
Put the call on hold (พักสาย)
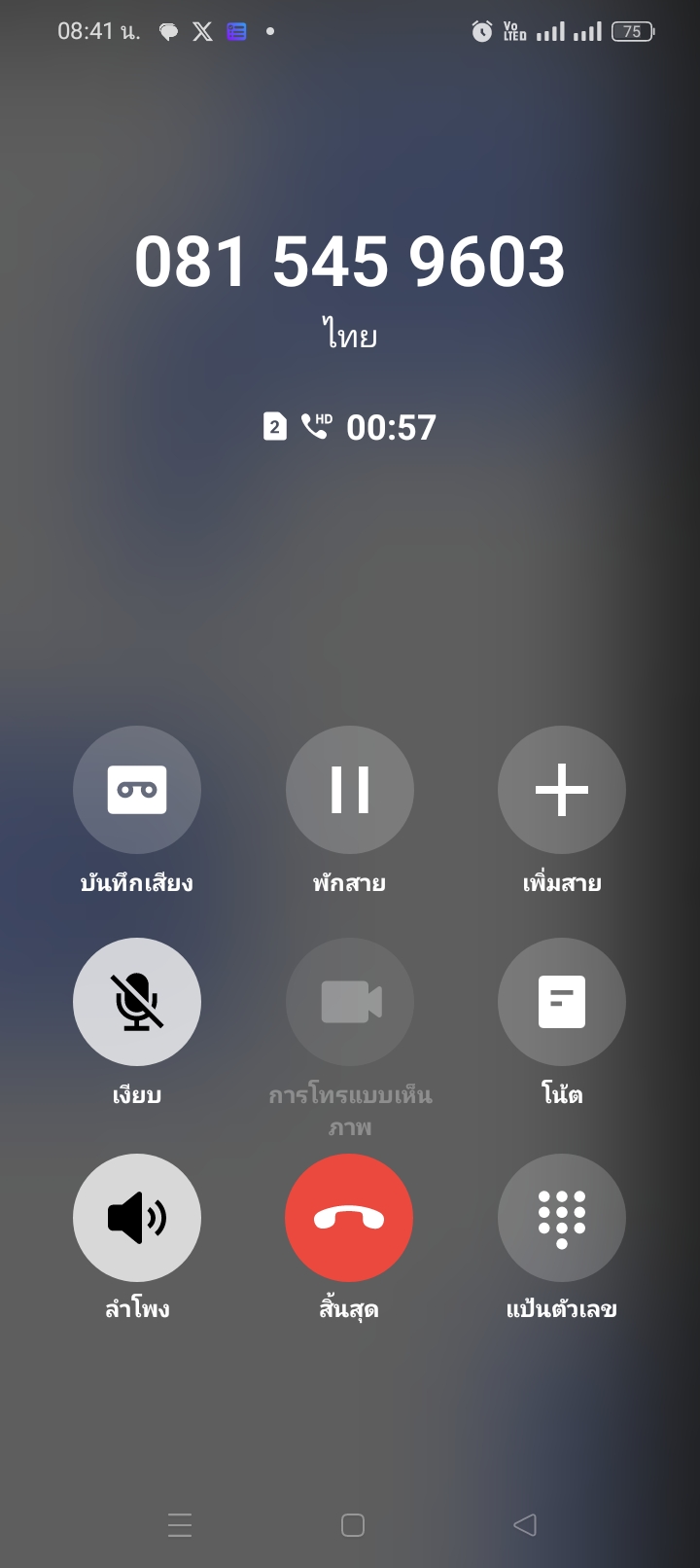point(350,790)
